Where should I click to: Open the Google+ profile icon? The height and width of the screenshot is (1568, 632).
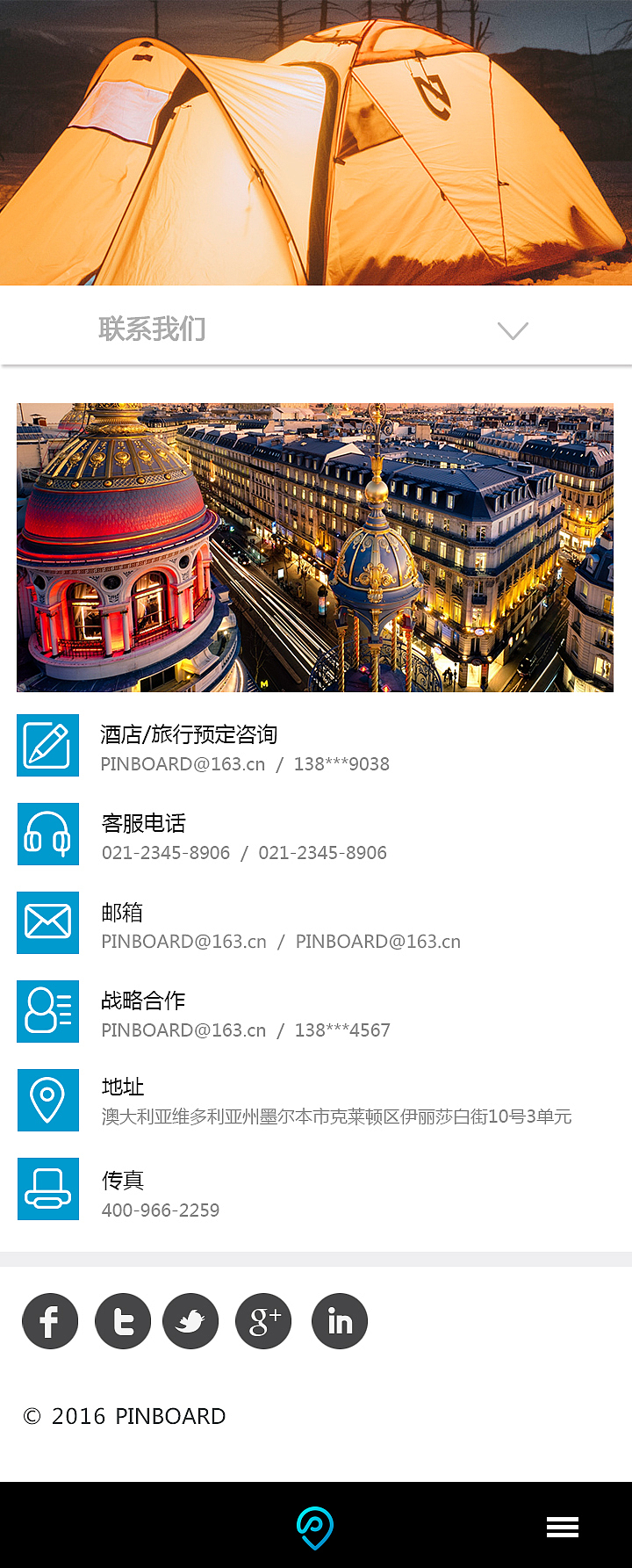(x=263, y=1320)
